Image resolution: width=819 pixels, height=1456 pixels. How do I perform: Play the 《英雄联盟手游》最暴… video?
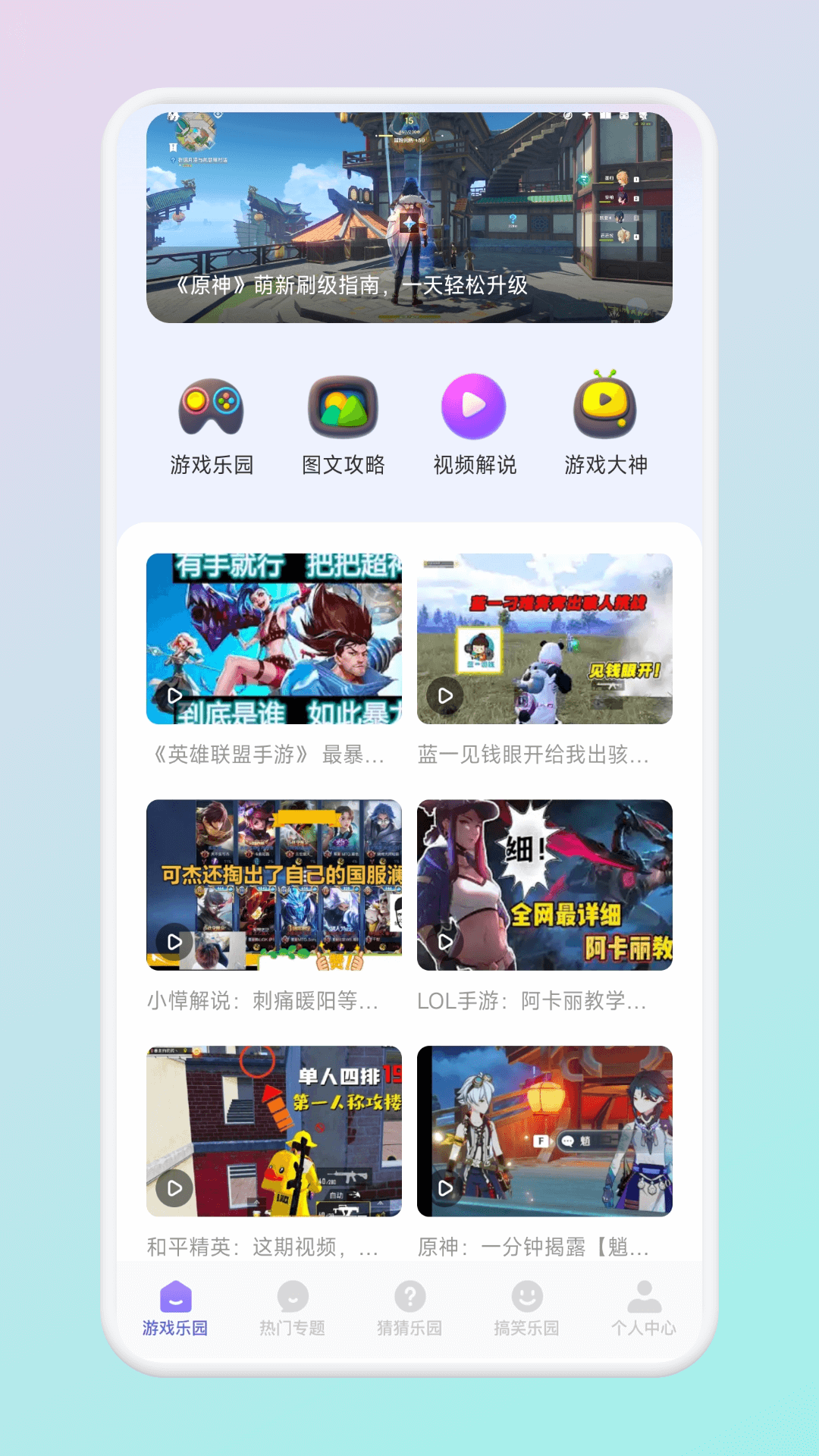(274, 639)
